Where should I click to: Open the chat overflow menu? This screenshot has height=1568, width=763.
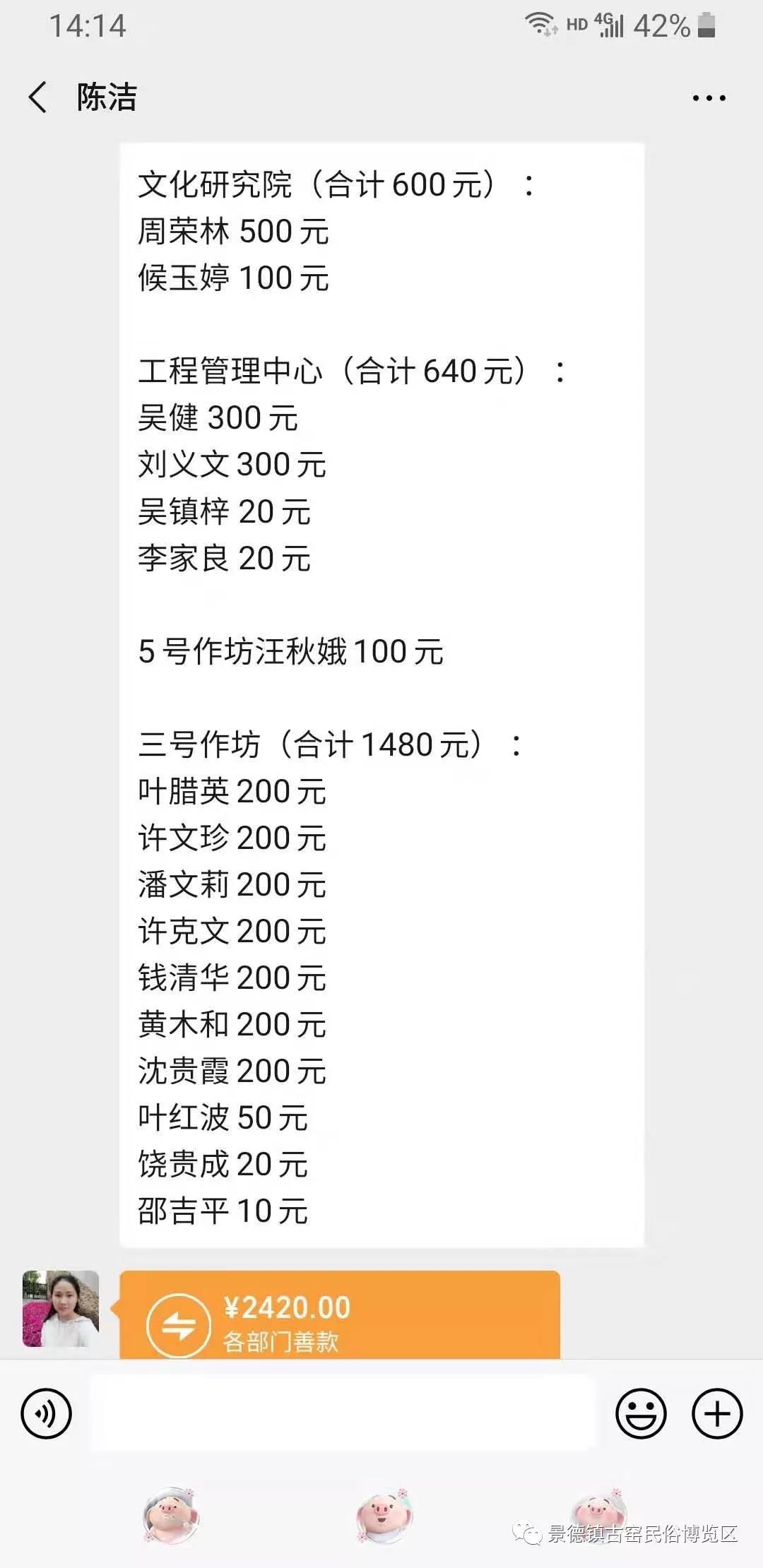click(709, 98)
